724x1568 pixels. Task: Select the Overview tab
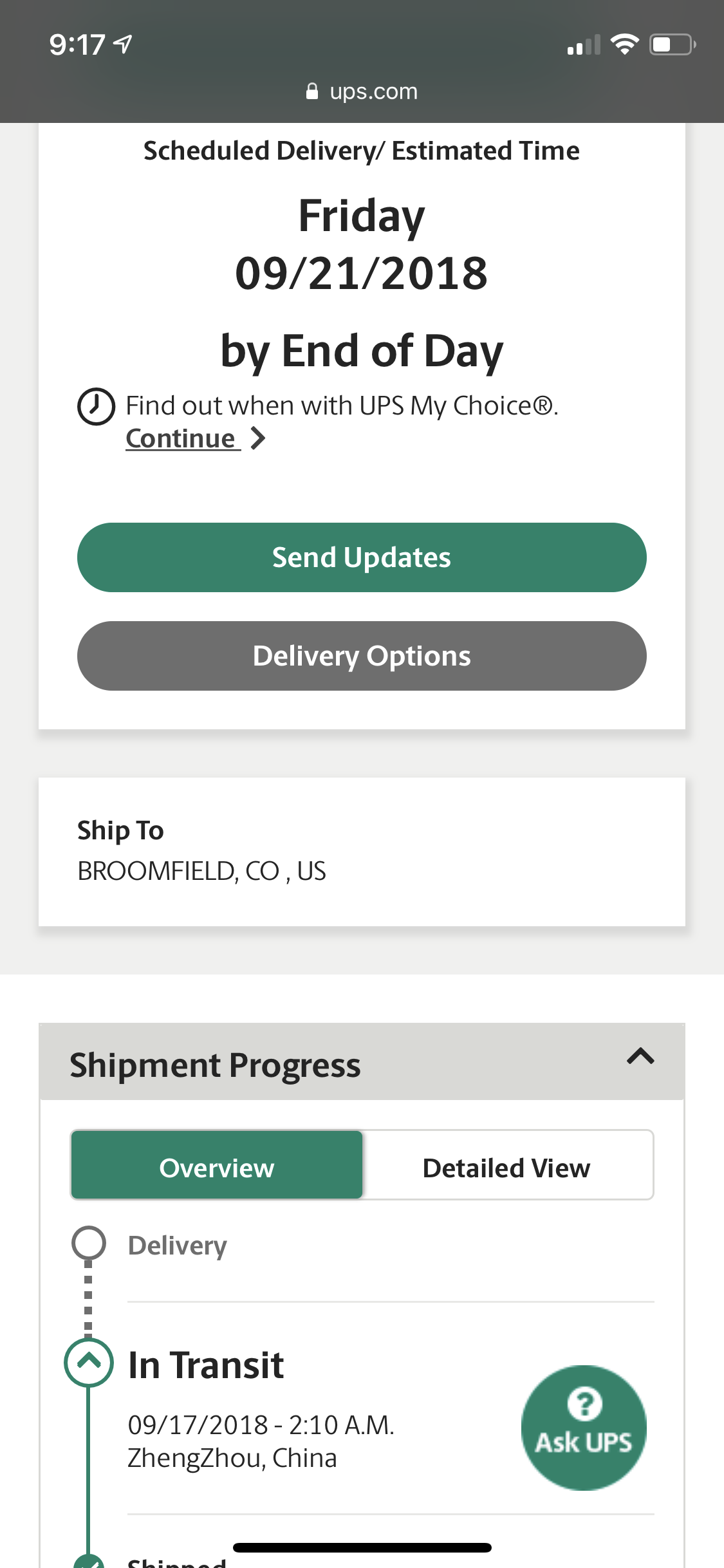tap(217, 1168)
